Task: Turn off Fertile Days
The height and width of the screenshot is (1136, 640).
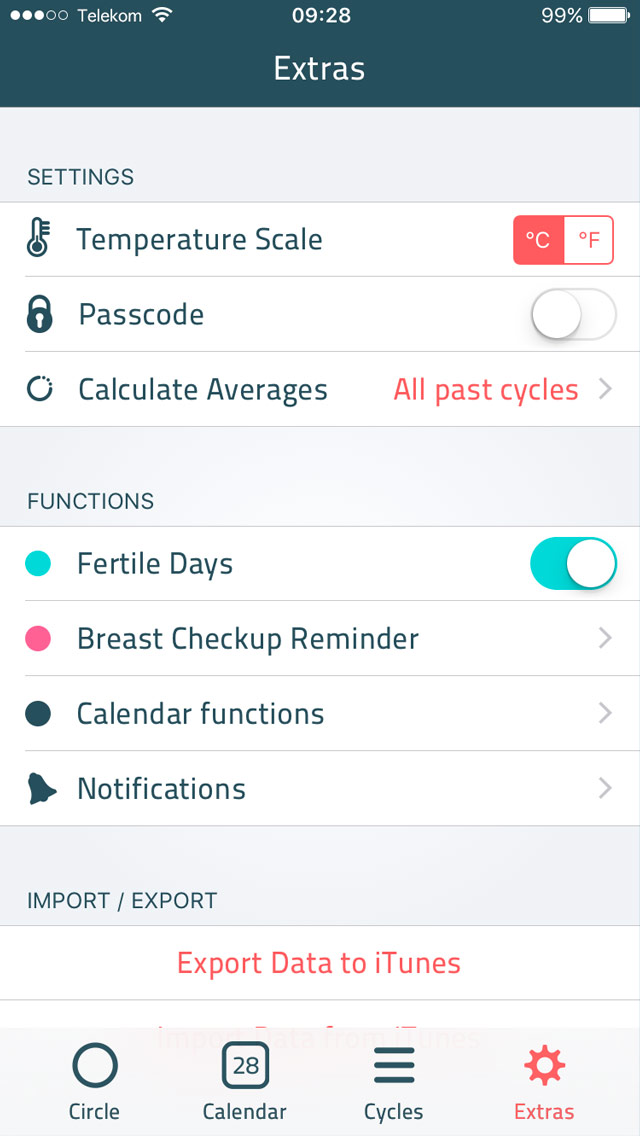Action: click(x=573, y=564)
